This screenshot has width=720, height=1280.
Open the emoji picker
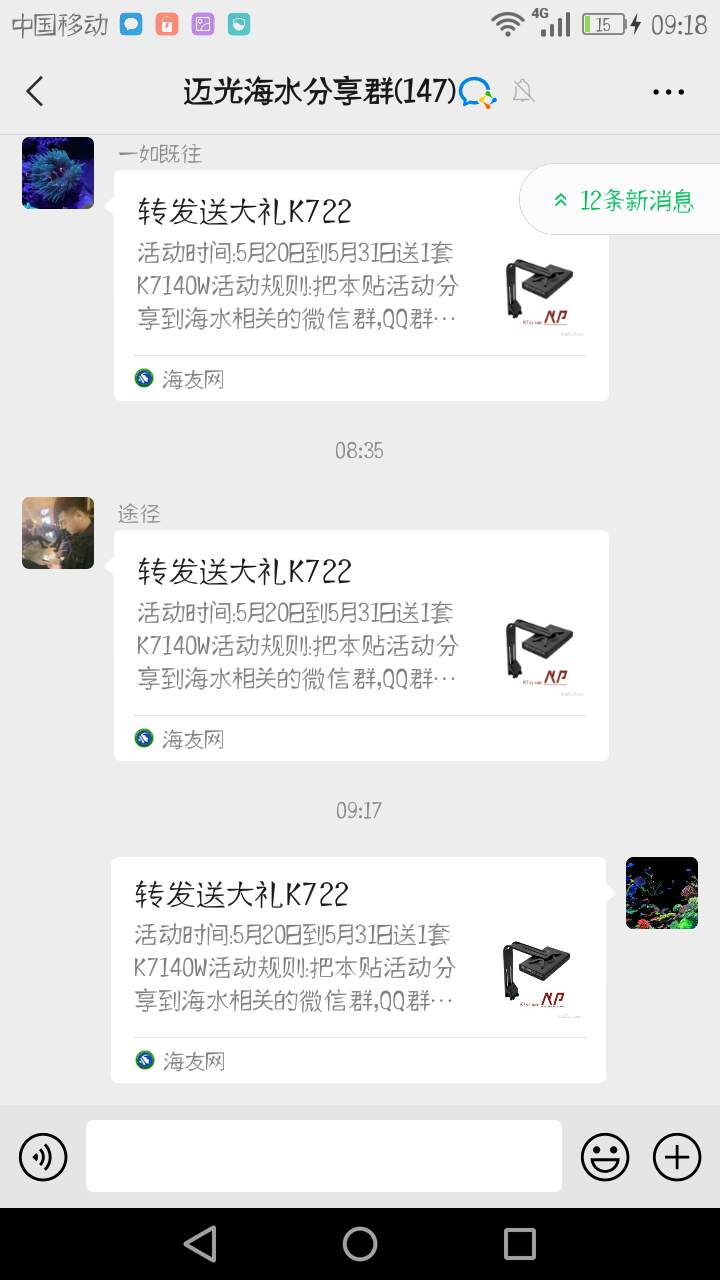coord(605,1157)
